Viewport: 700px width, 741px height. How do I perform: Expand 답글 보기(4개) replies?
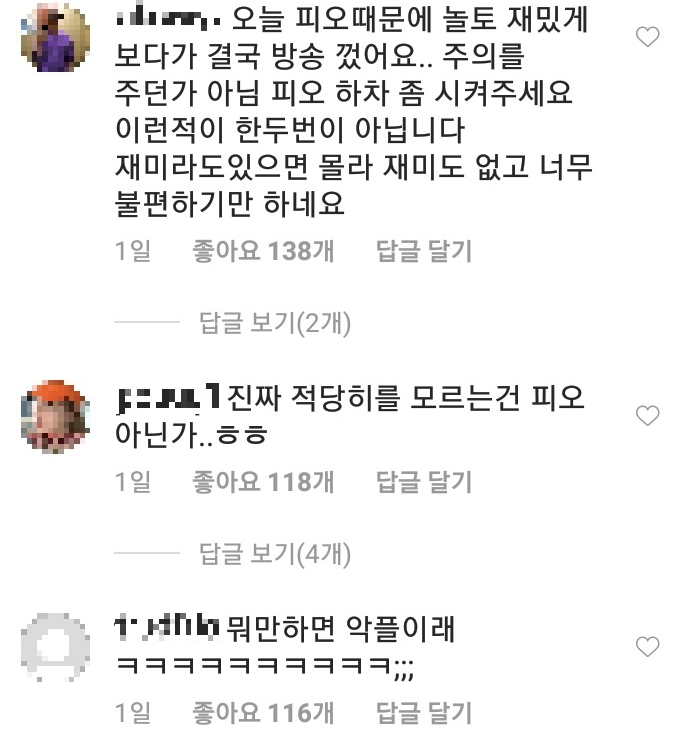tap(275, 553)
